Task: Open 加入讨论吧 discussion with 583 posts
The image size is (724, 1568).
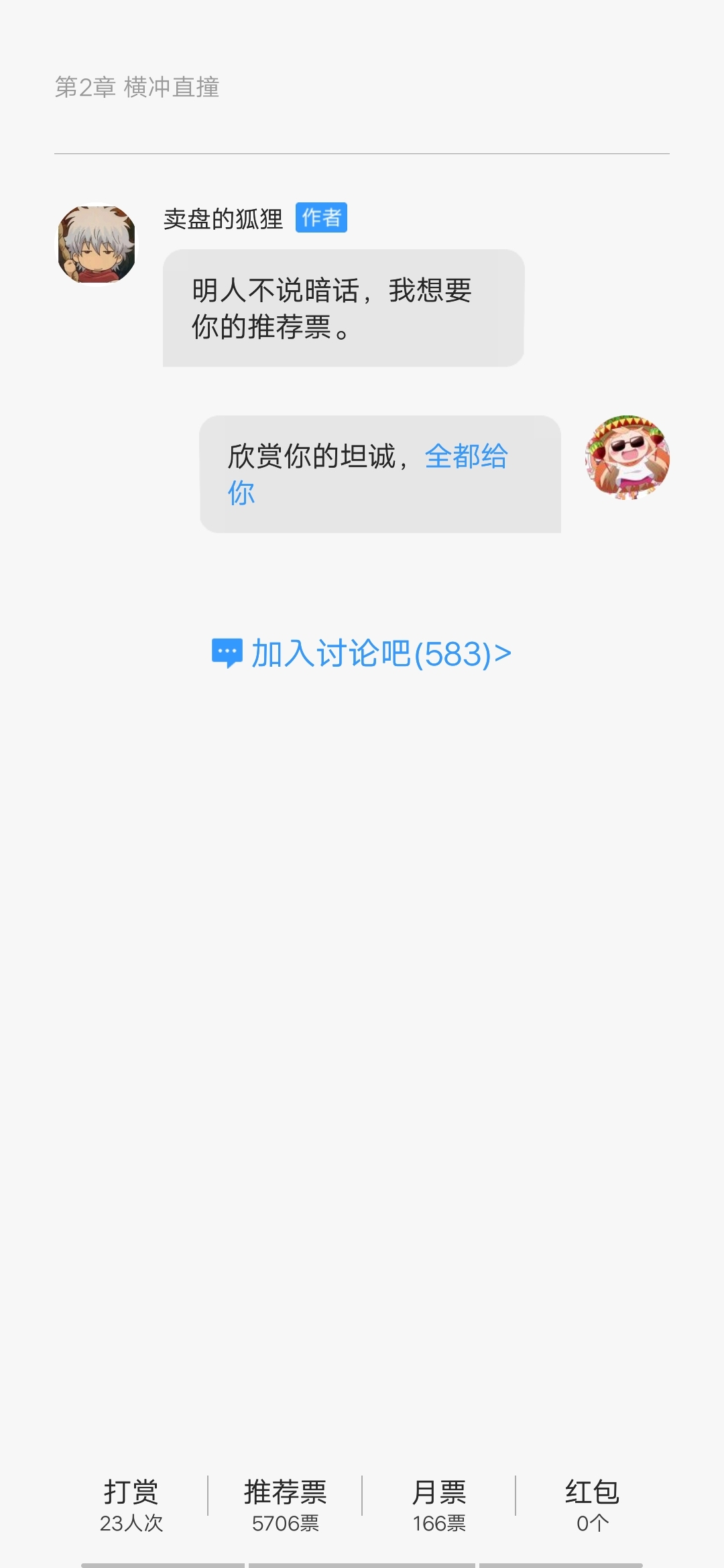Action: point(362,654)
